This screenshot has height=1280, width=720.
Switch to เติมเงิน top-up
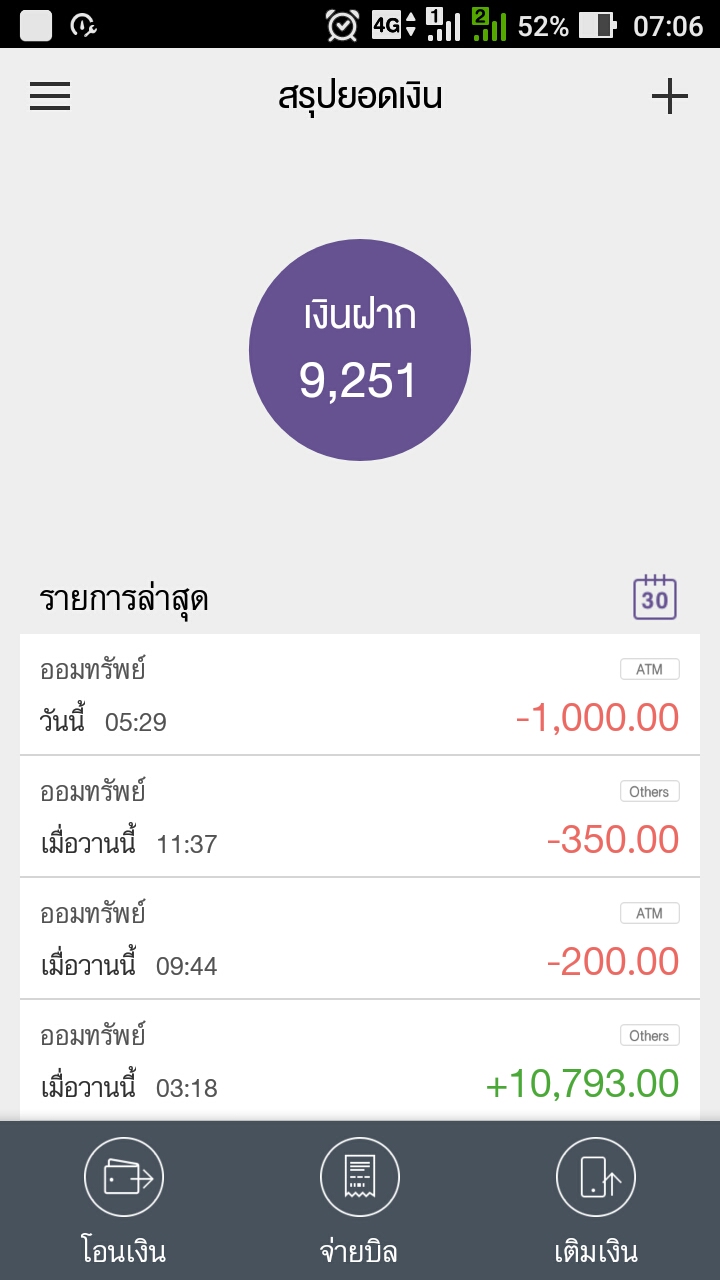coord(596,1202)
